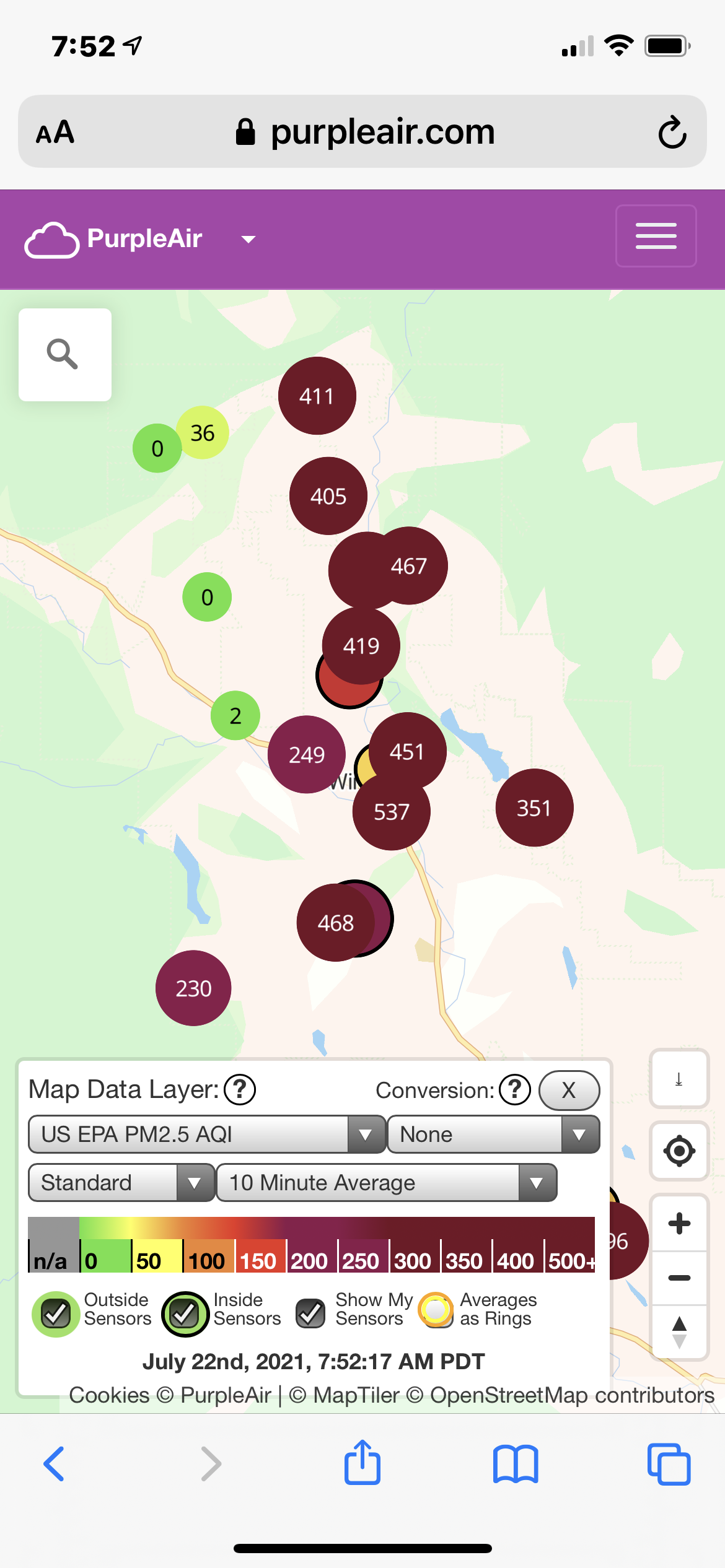
Task: Open the US EPA PM2.5 AQI dropdown
Action: pos(207,1135)
